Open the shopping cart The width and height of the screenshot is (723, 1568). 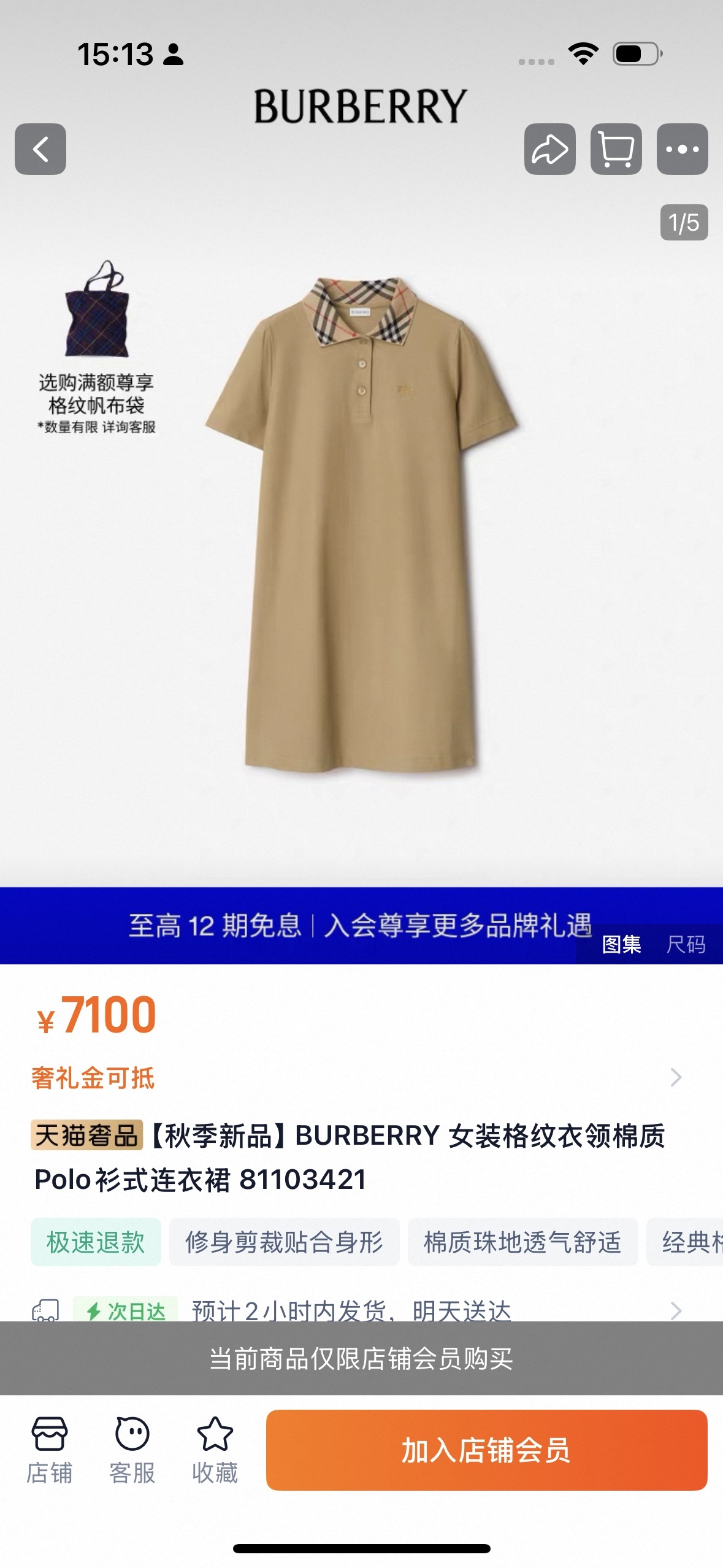coord(616,149)
